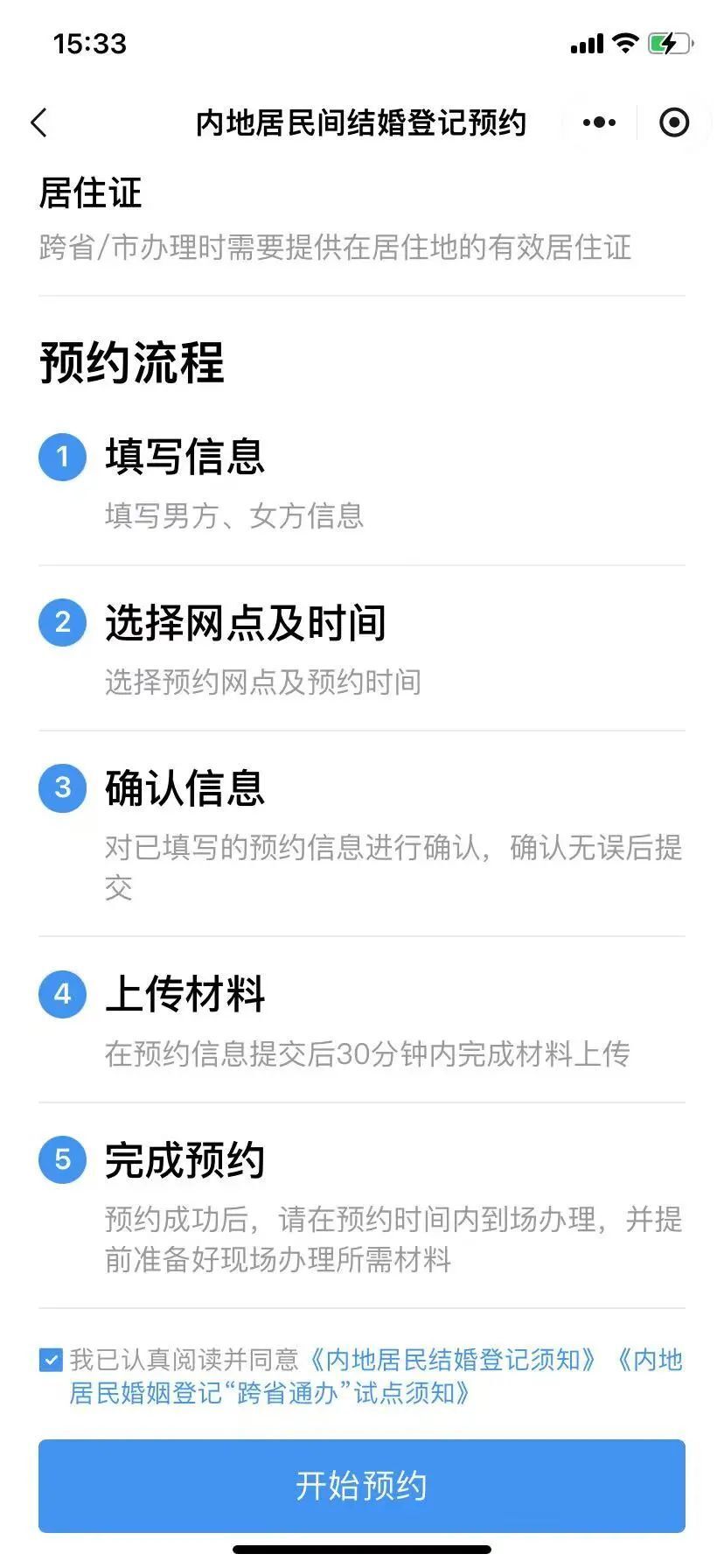724x1568 pixels.
Task: Tap step 2 badge 选择网点及时间
Action: pos(62,623)
